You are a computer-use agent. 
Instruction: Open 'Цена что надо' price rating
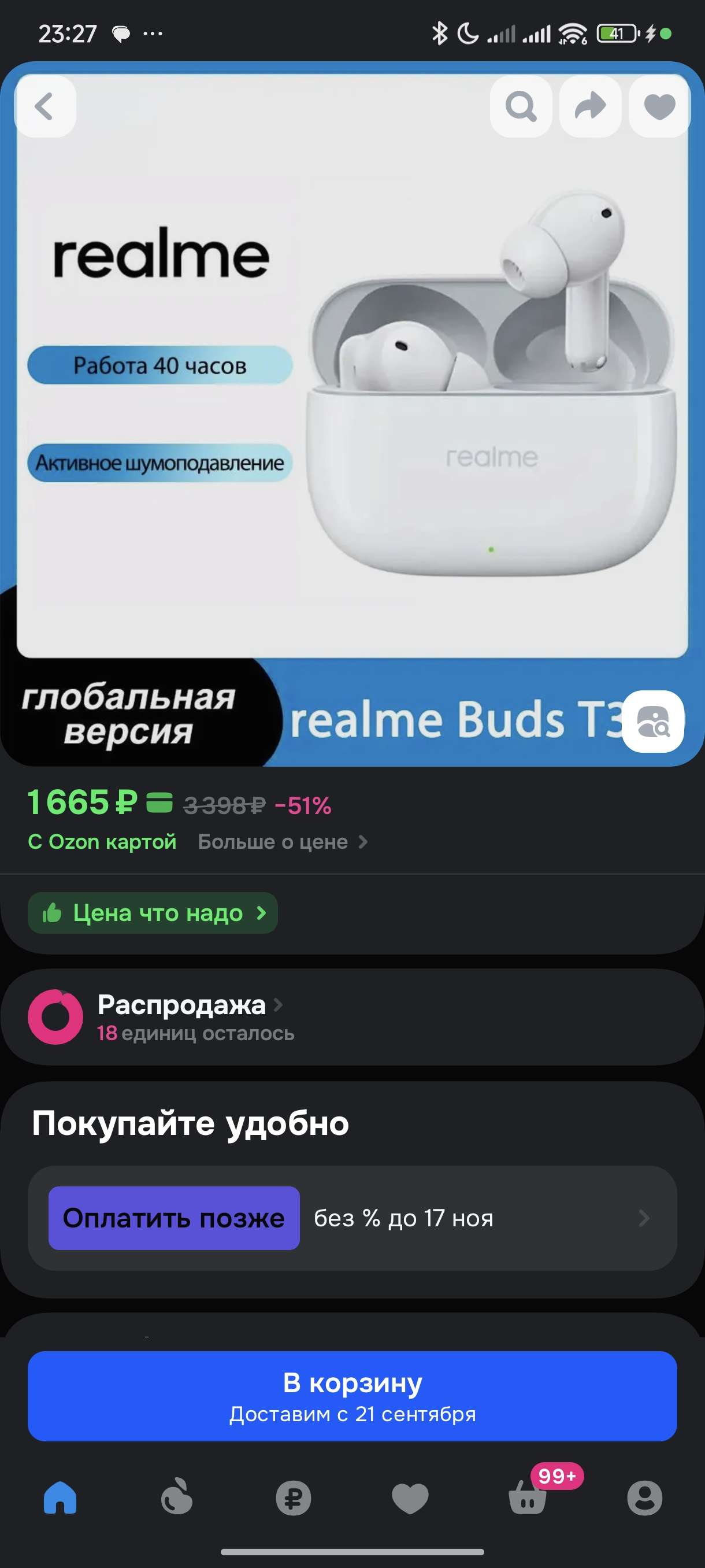pos(152,913)
